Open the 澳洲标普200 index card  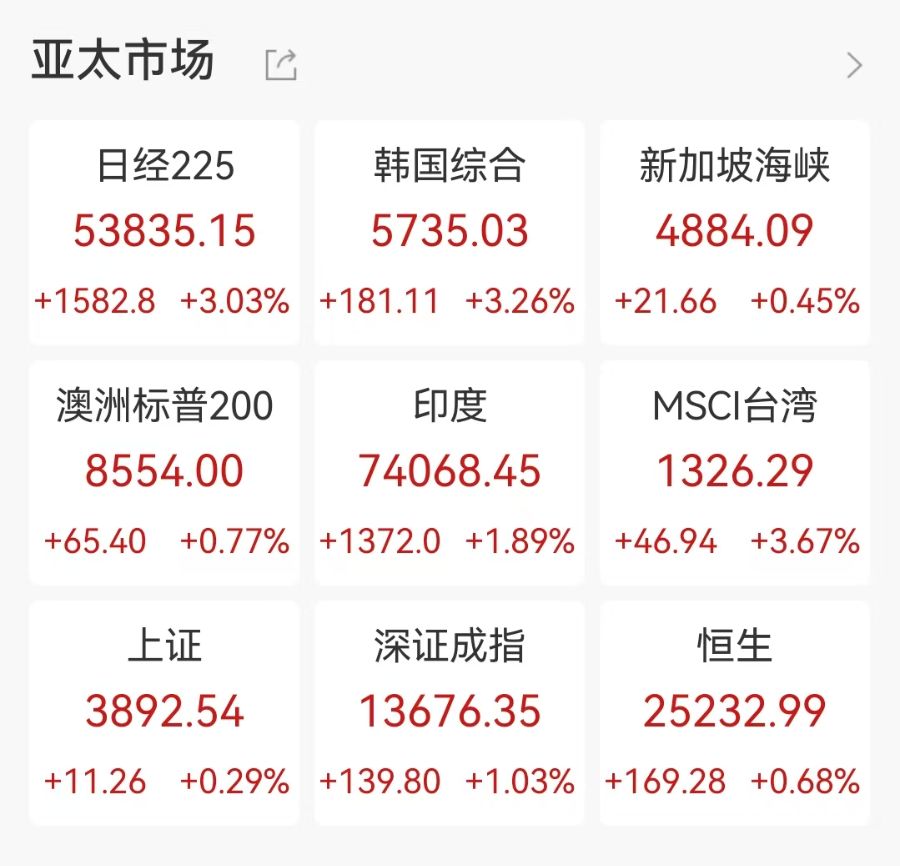point(164,472)
